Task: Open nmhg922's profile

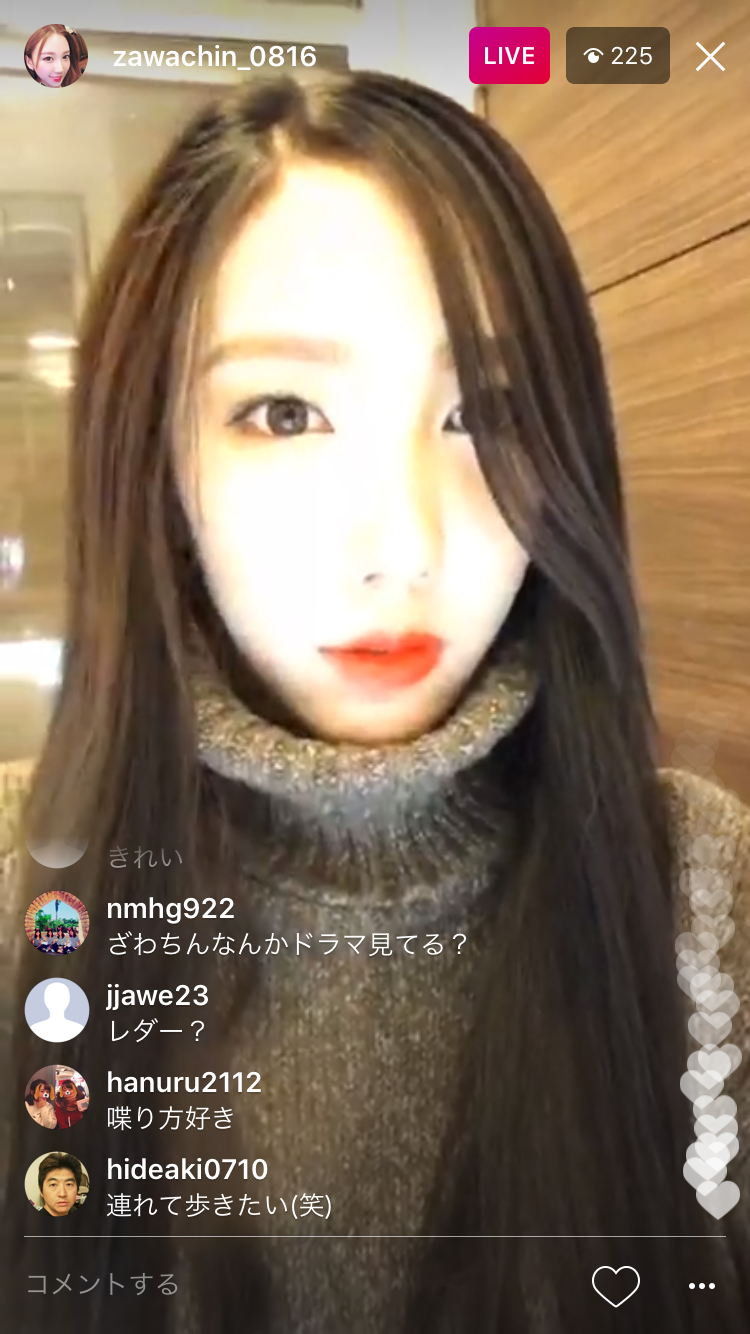Action: tap(57, 922)
